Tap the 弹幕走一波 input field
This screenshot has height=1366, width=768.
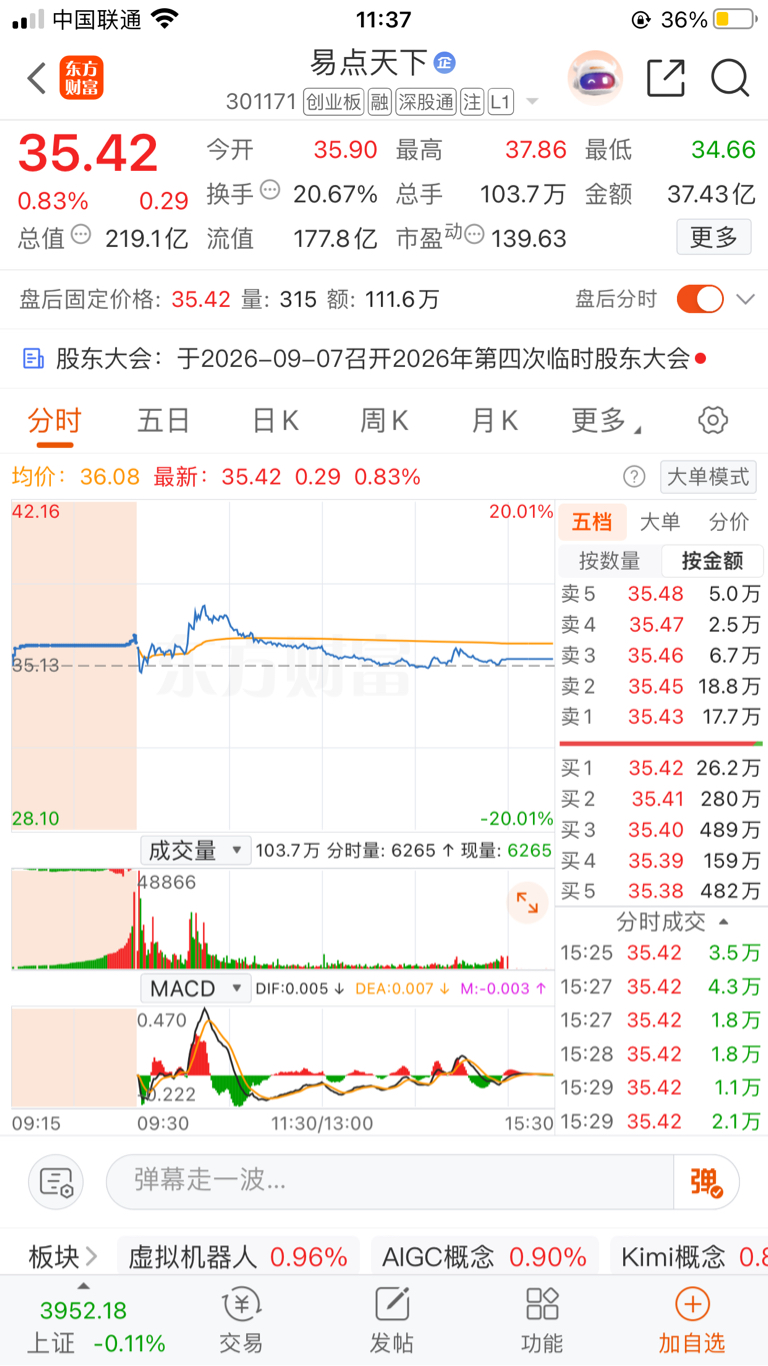pyautogui.click(x=390, y=1182)
